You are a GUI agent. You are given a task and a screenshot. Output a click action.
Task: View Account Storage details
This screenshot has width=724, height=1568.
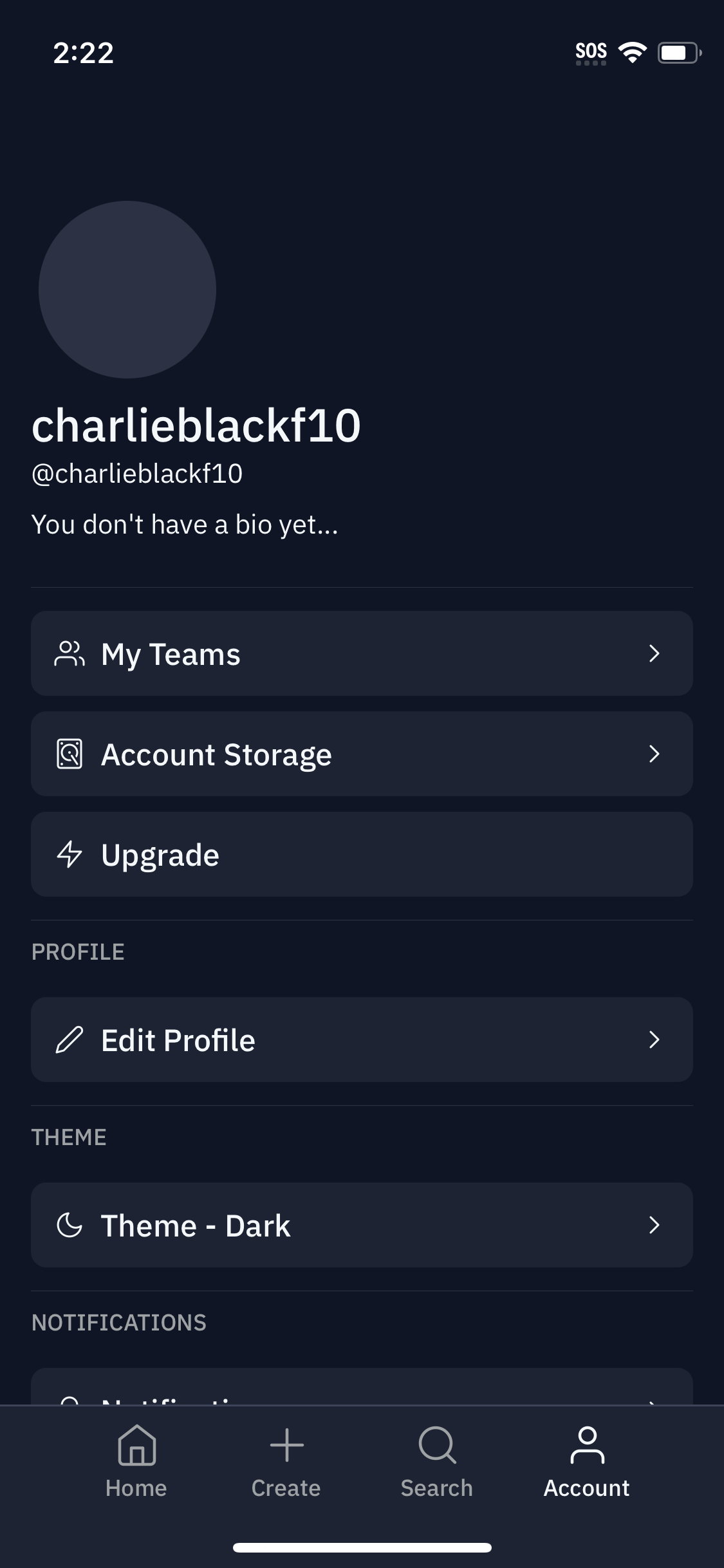pyautogui.click(x=361, y=754)
